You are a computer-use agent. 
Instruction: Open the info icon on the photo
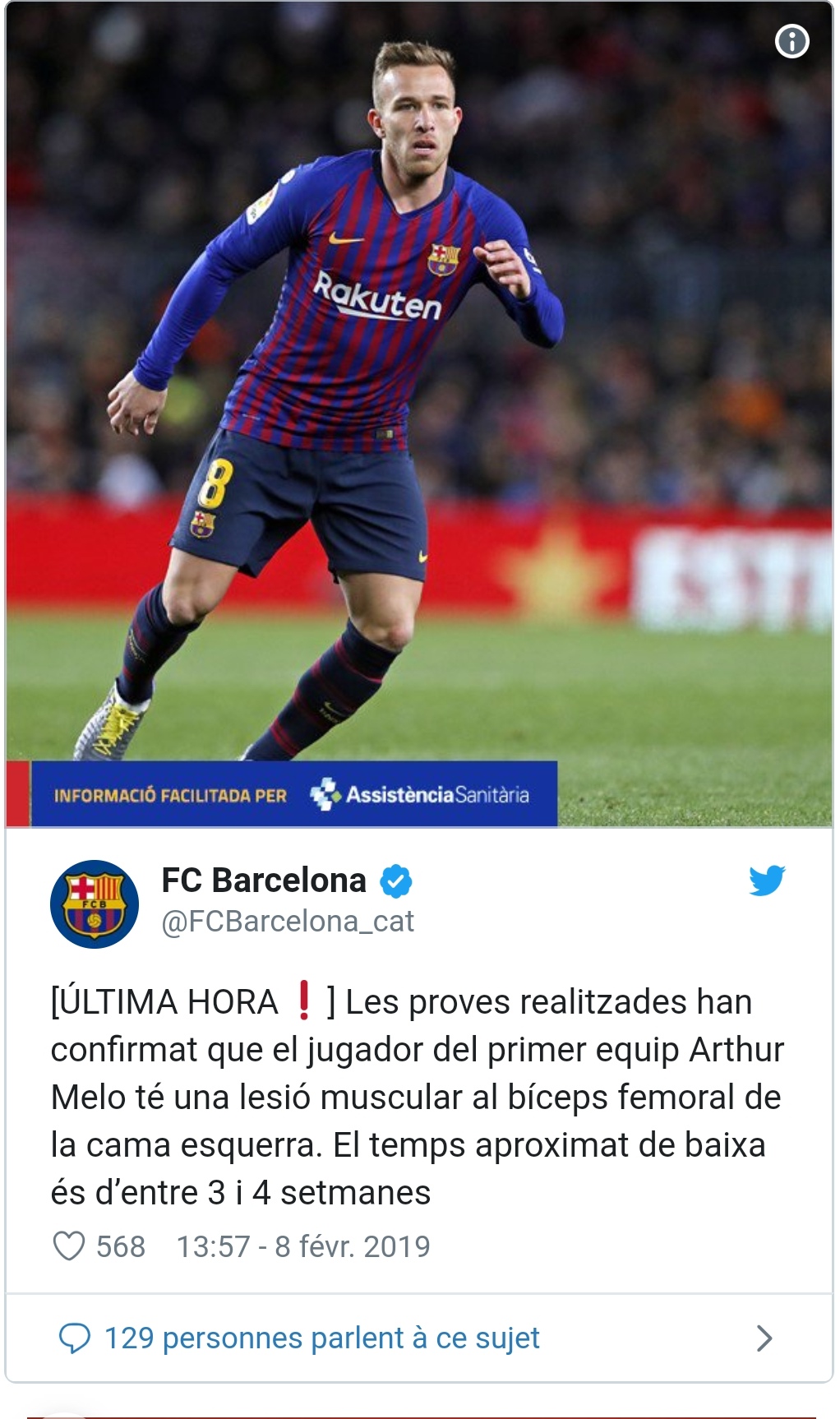pos(792,41)
